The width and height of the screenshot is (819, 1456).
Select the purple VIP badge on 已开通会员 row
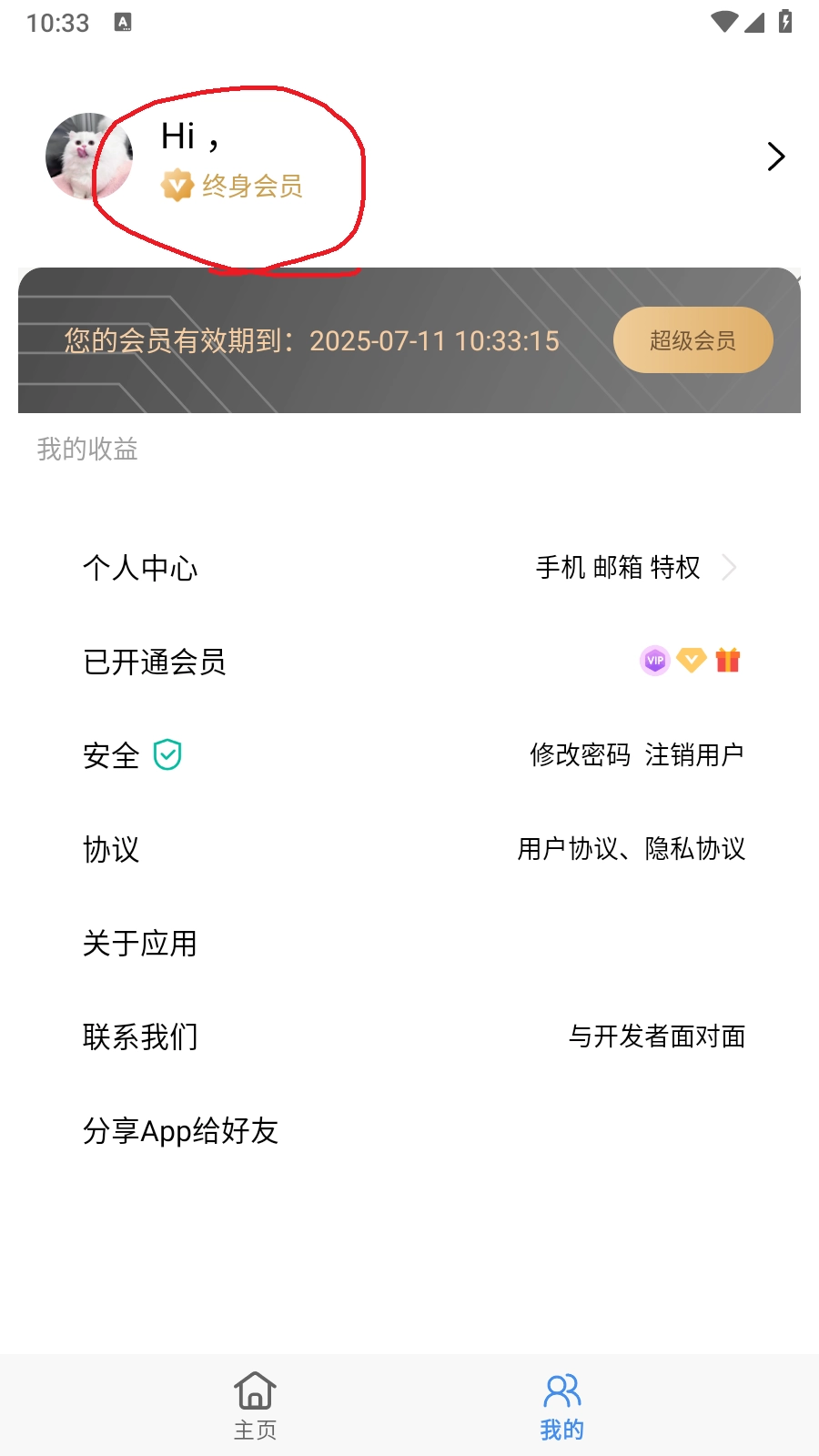pos(653,661)
